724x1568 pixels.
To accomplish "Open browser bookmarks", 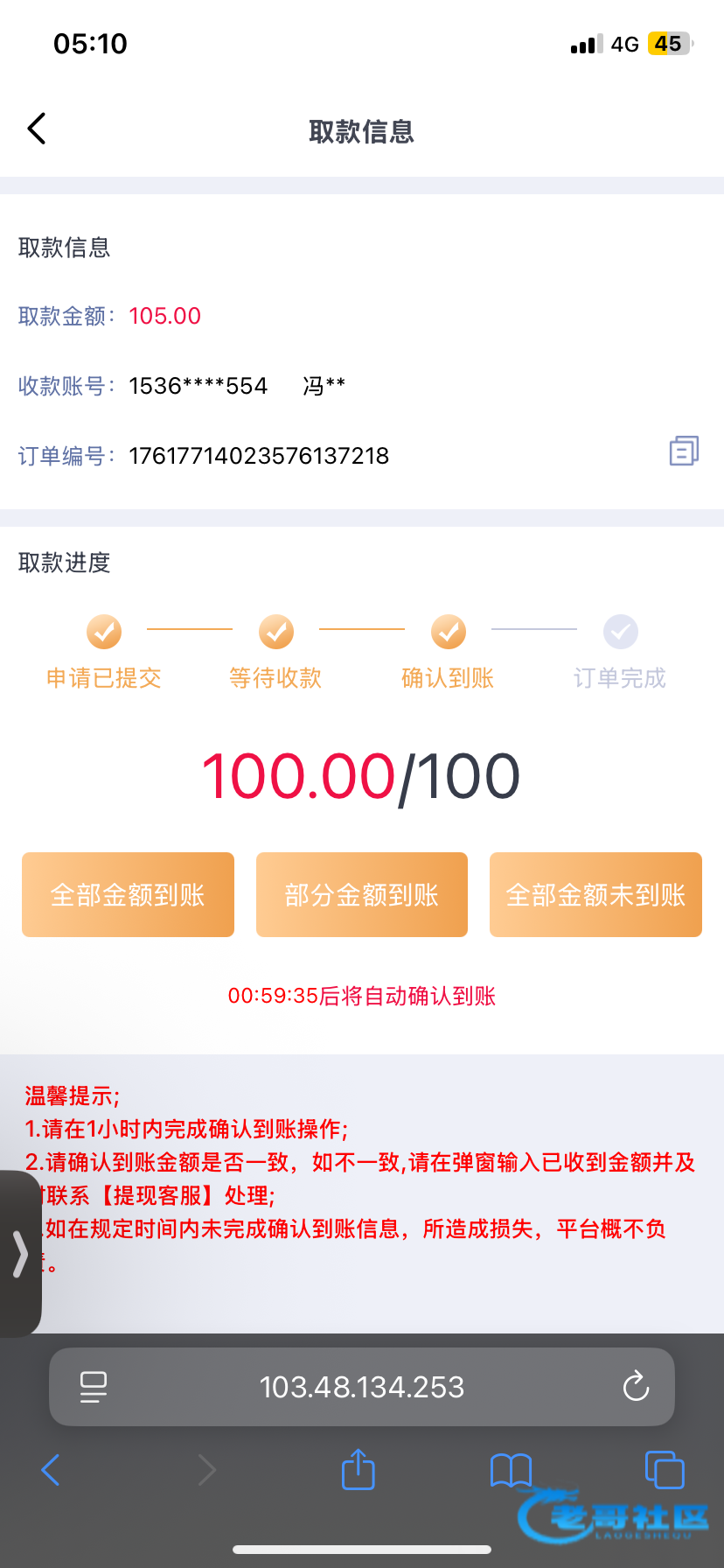I will [x=511, y=1470].
